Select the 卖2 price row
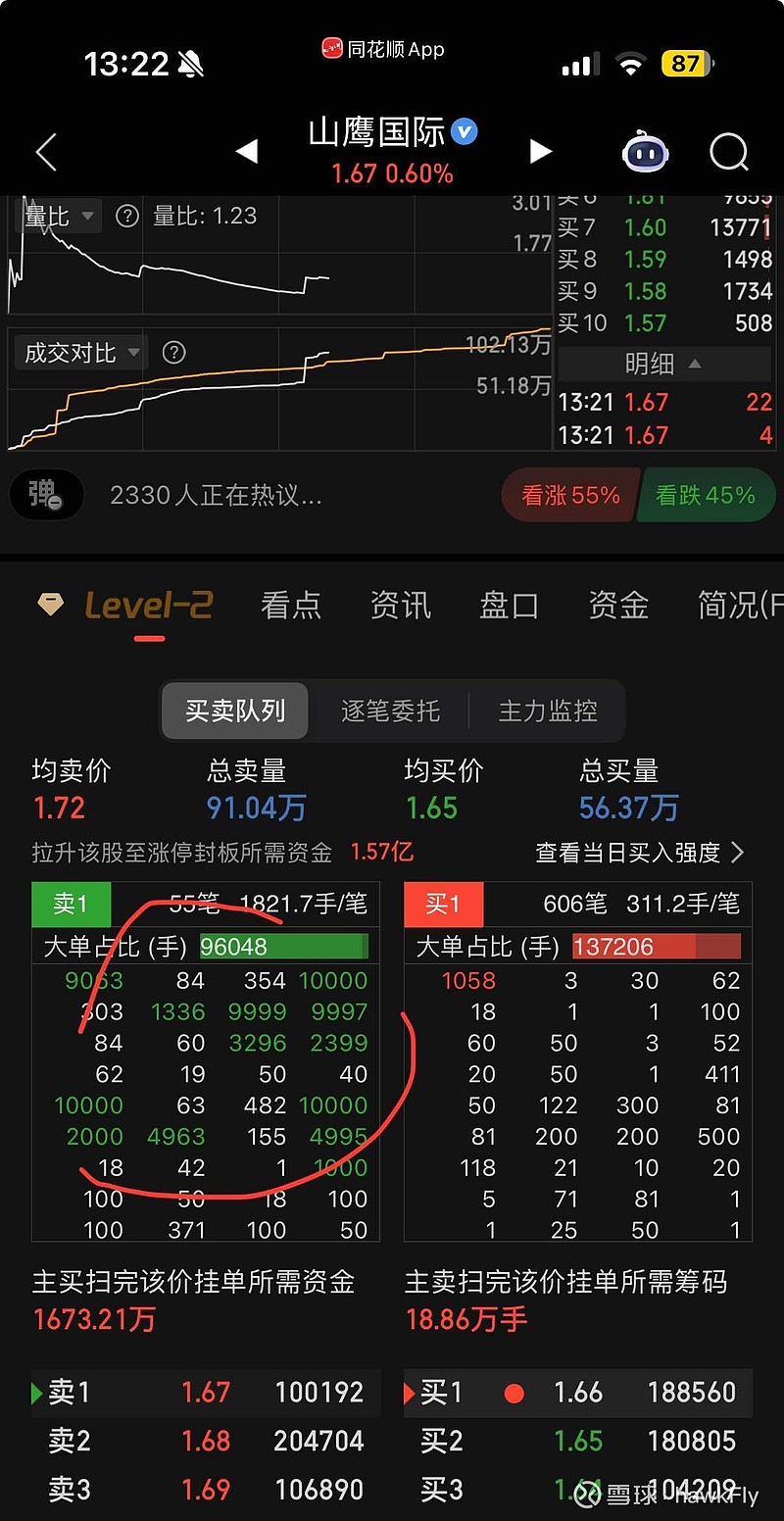This screenshot has width=784, height=1521. pyautogui.click(x=206, y=1441)
